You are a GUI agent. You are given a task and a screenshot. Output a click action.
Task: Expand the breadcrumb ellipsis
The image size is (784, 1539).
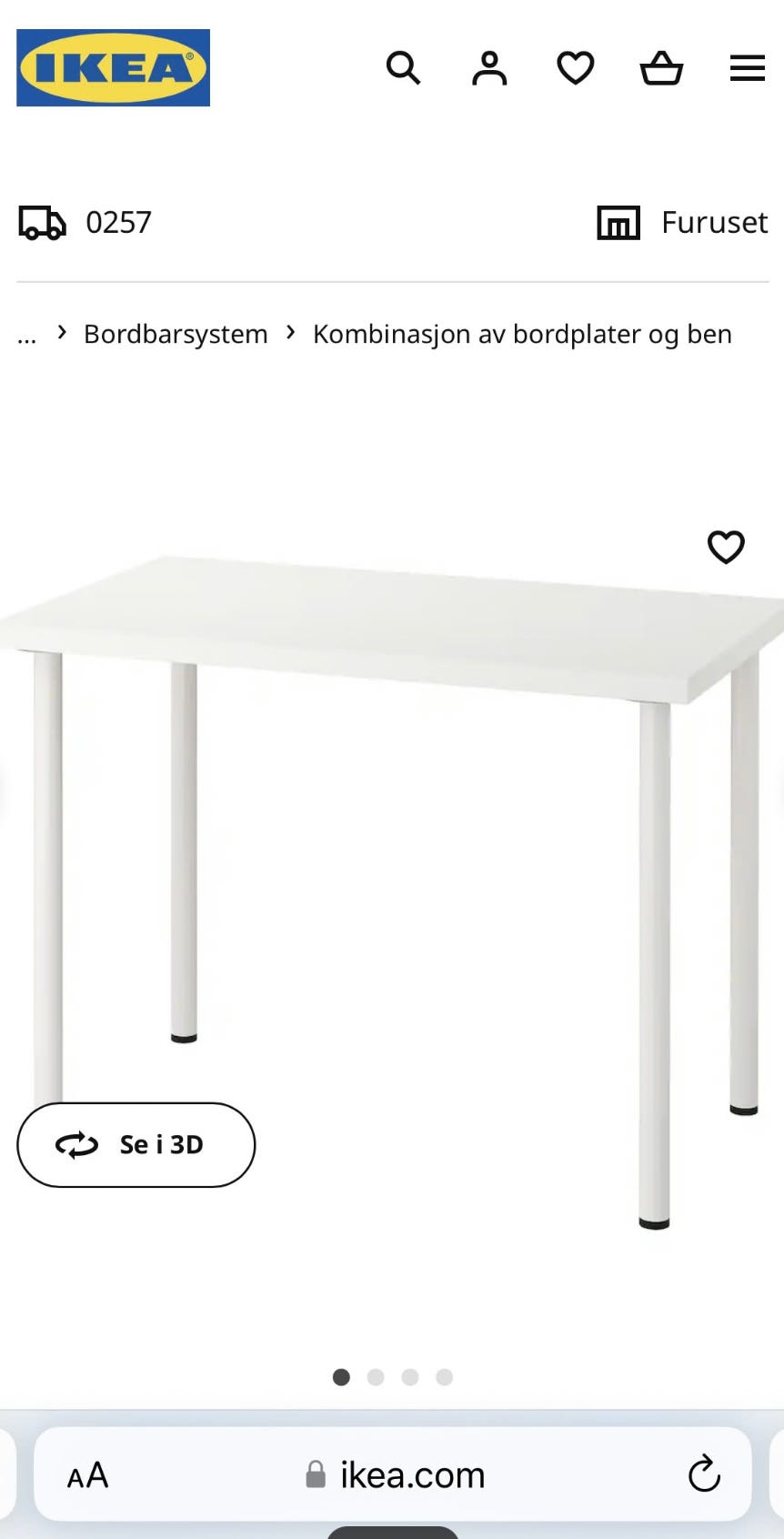pos(27,335)
